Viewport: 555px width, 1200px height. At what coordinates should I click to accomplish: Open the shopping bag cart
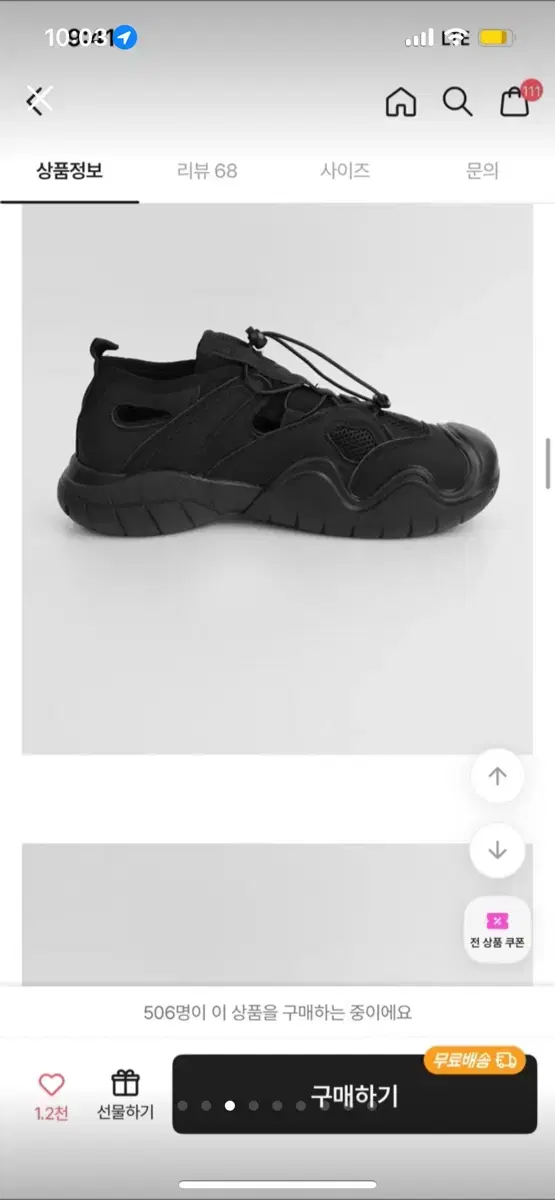(x=515, y=102)
